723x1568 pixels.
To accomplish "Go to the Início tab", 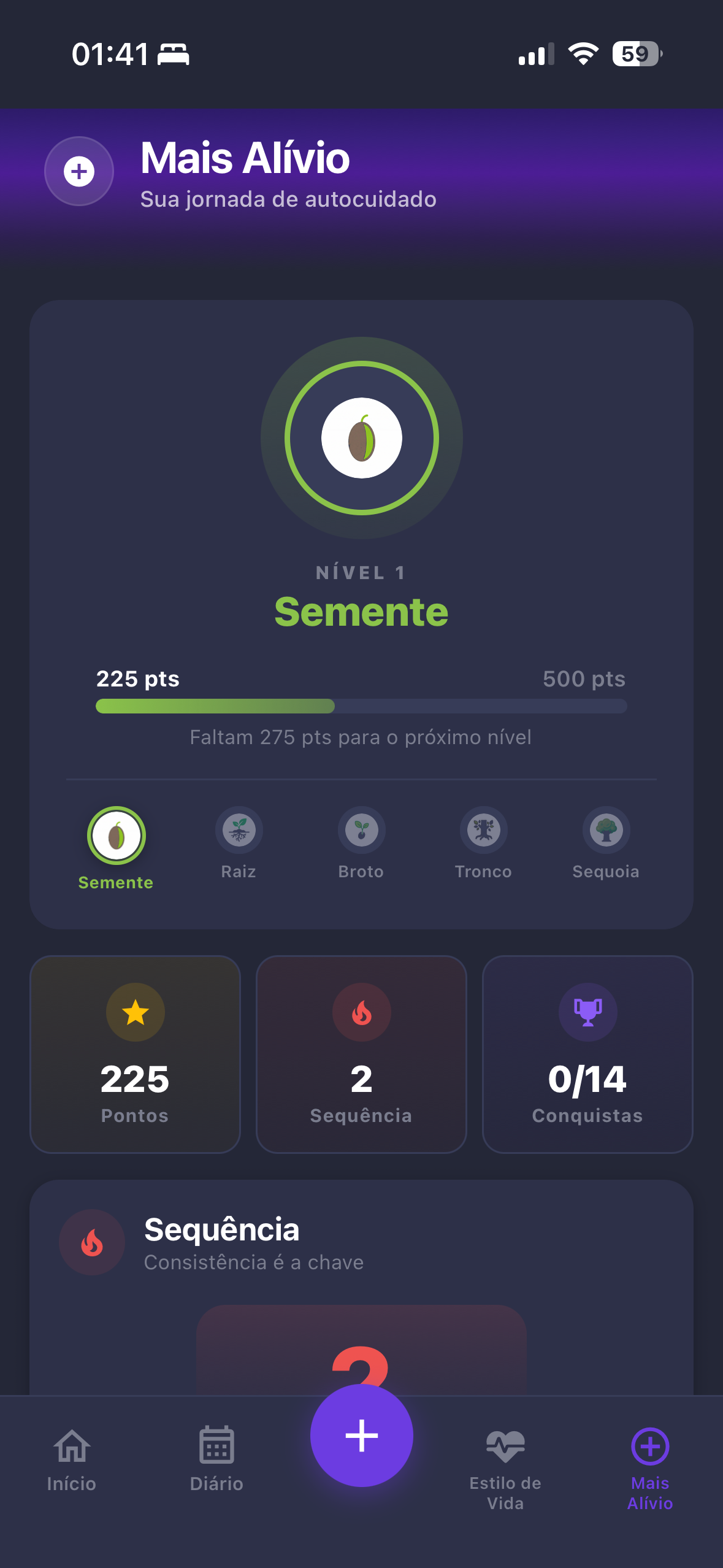I will 72,1459.
